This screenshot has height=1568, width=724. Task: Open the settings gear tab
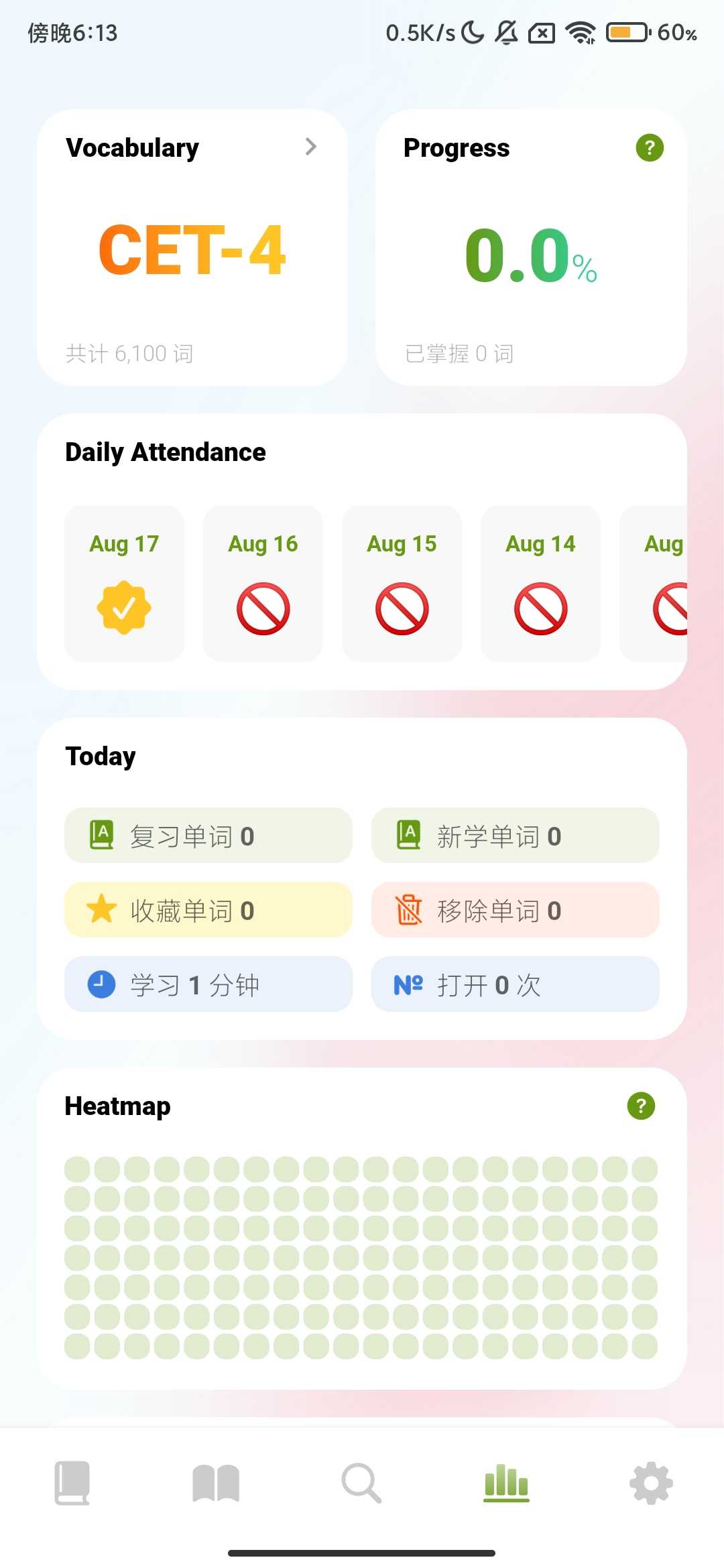651,1483
